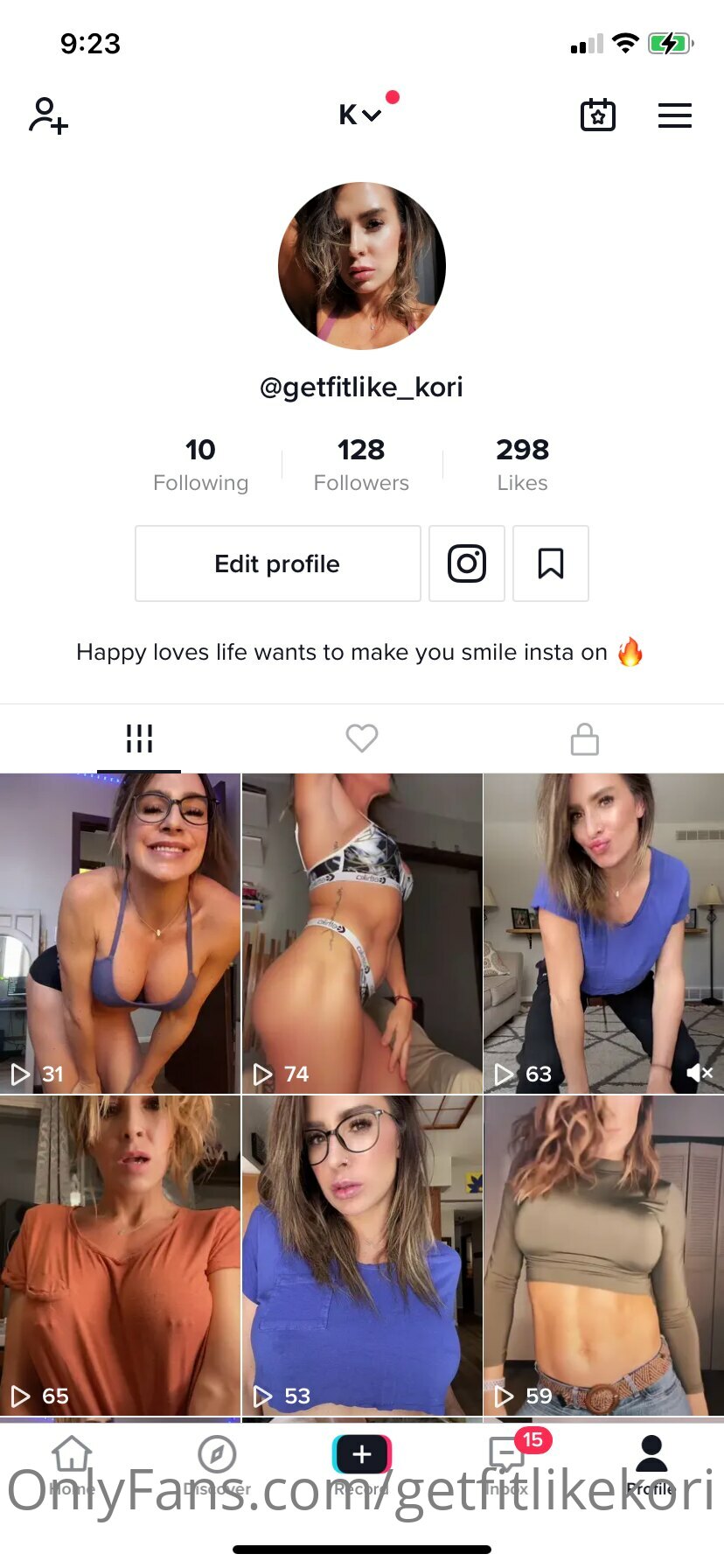Open the video with 59 plays
The width and height of the screenshot is (724, 1568).
(604, 1256)
